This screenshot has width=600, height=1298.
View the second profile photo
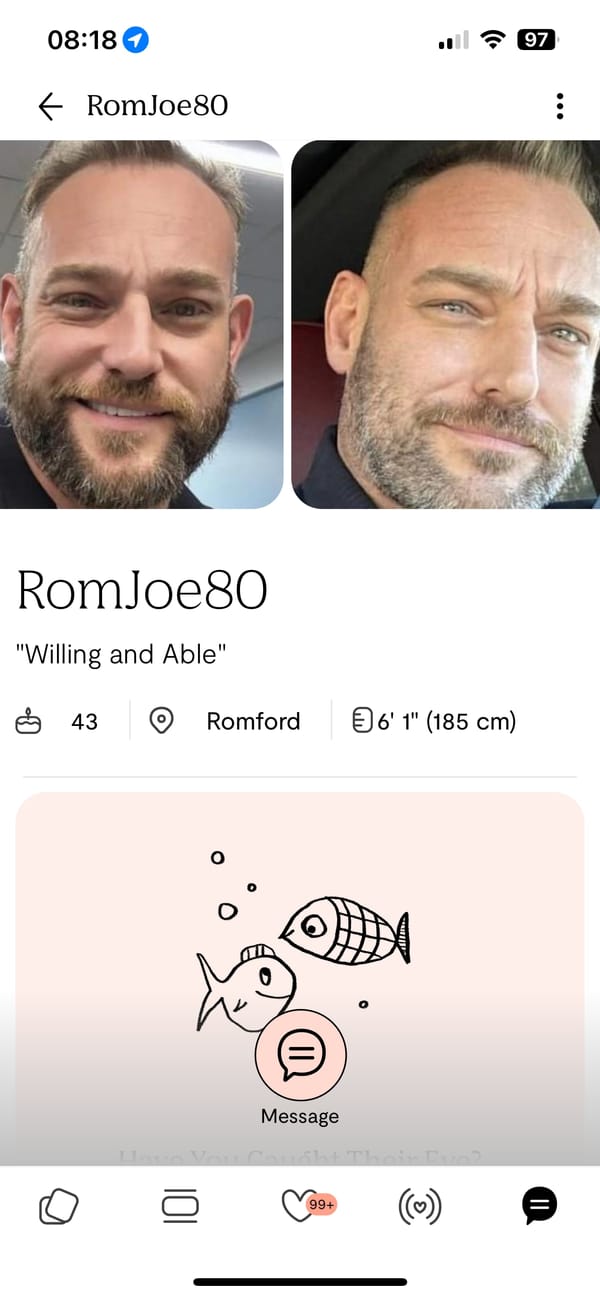point(445,324)
